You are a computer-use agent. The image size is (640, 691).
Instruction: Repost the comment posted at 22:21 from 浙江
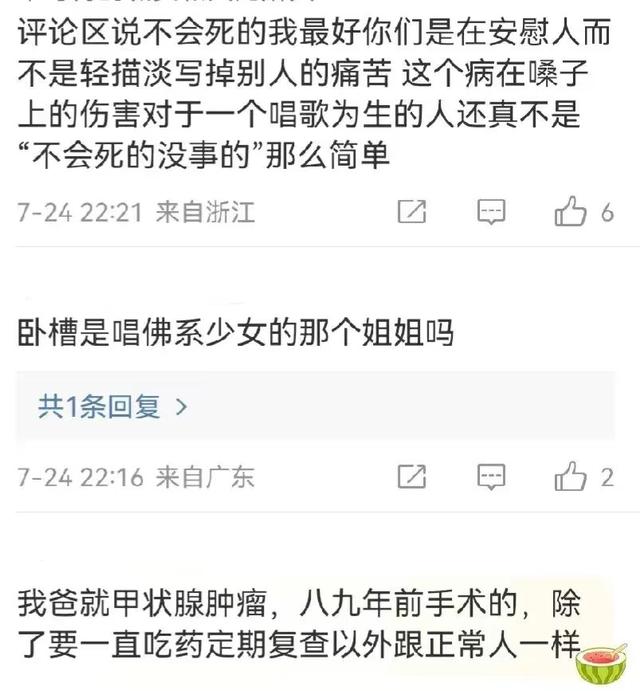(412, 212)
